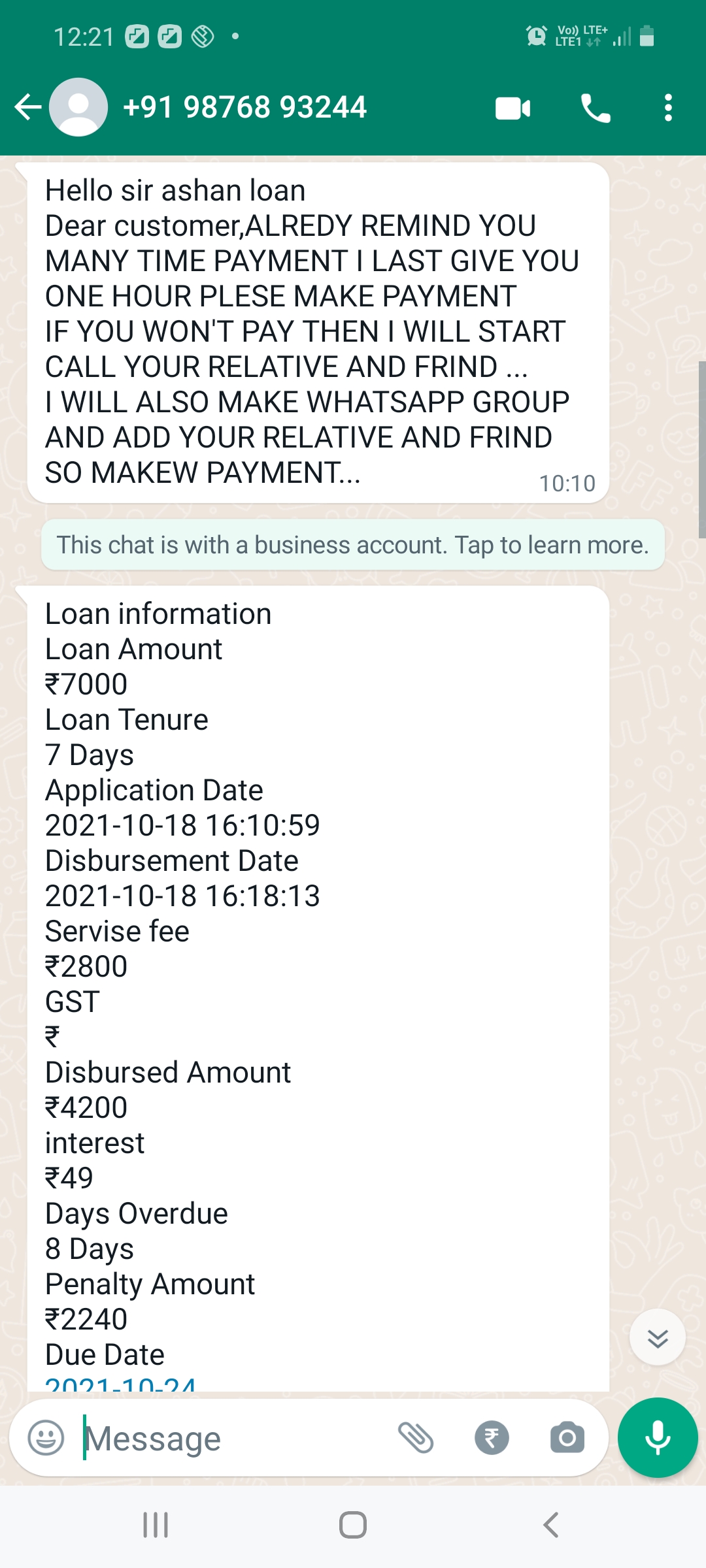Jump to the latest messages
706x1568 pixels.
(x=657, y=1337)
